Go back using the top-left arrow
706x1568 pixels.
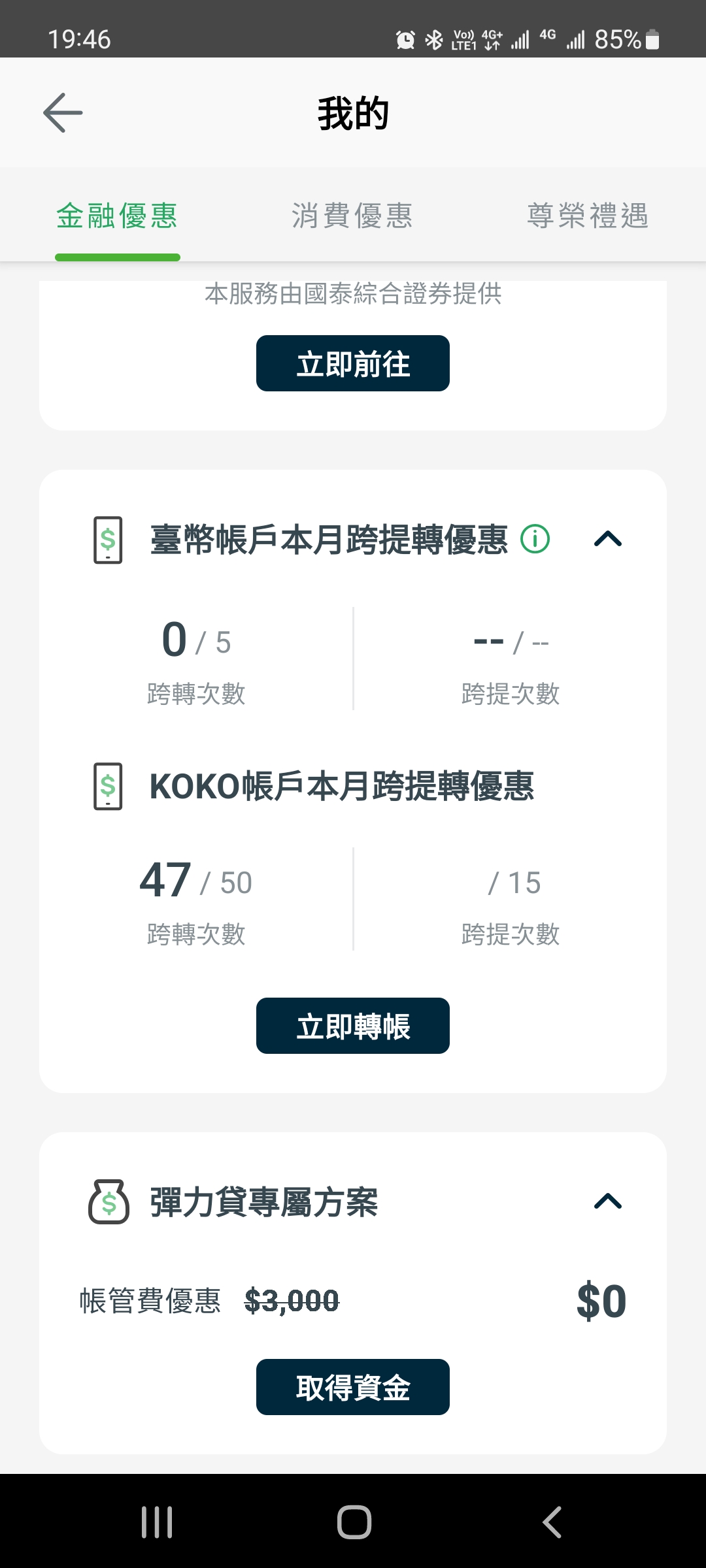pos(63,112)
